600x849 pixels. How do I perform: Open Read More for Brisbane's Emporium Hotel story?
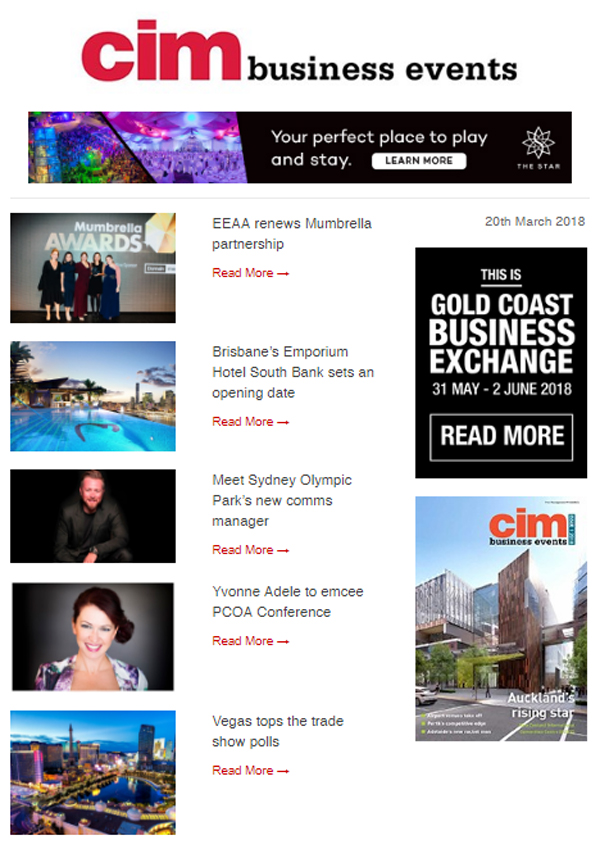coord(250,422)
